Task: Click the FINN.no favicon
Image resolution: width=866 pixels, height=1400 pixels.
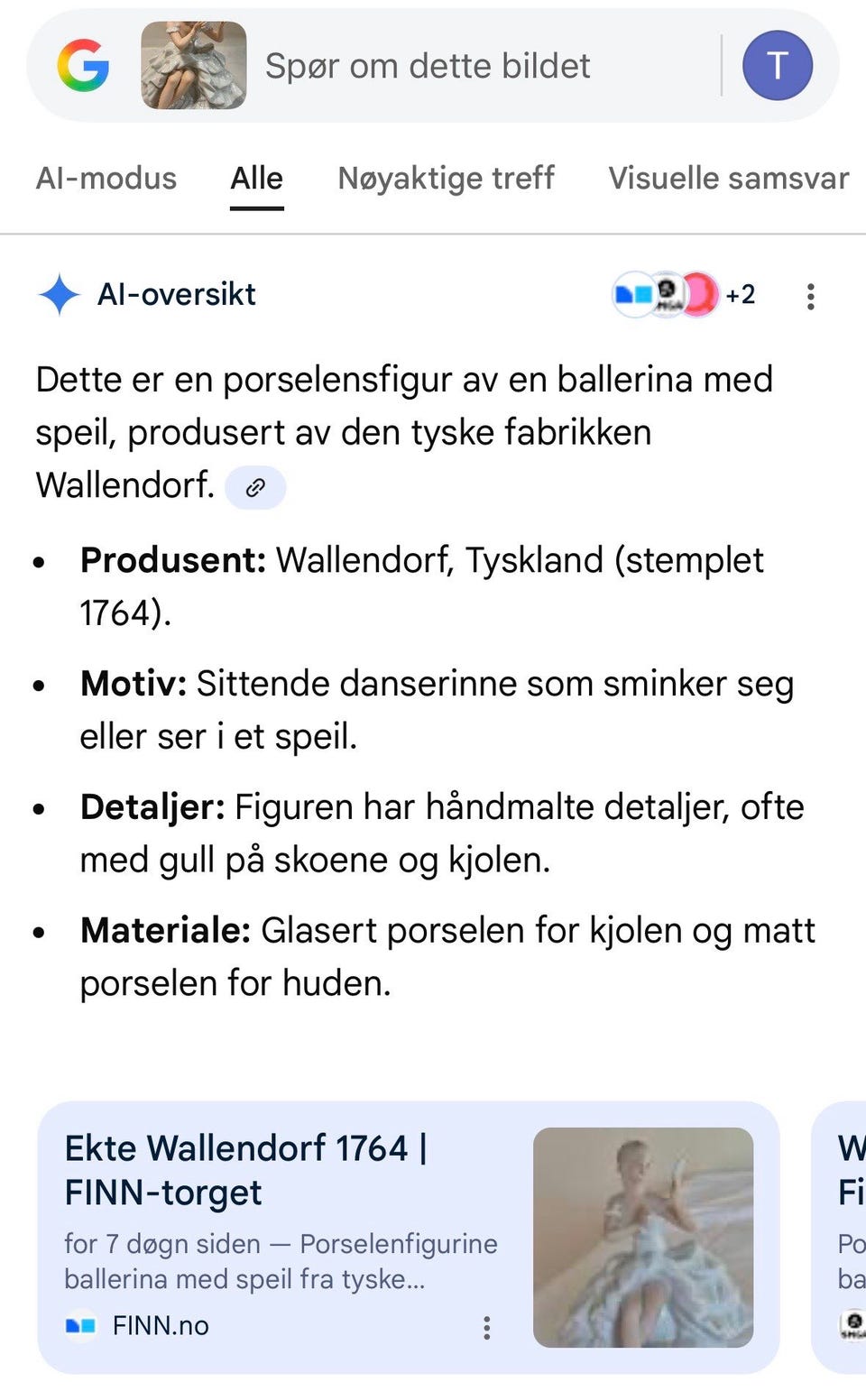Action: pos(79,1326)
